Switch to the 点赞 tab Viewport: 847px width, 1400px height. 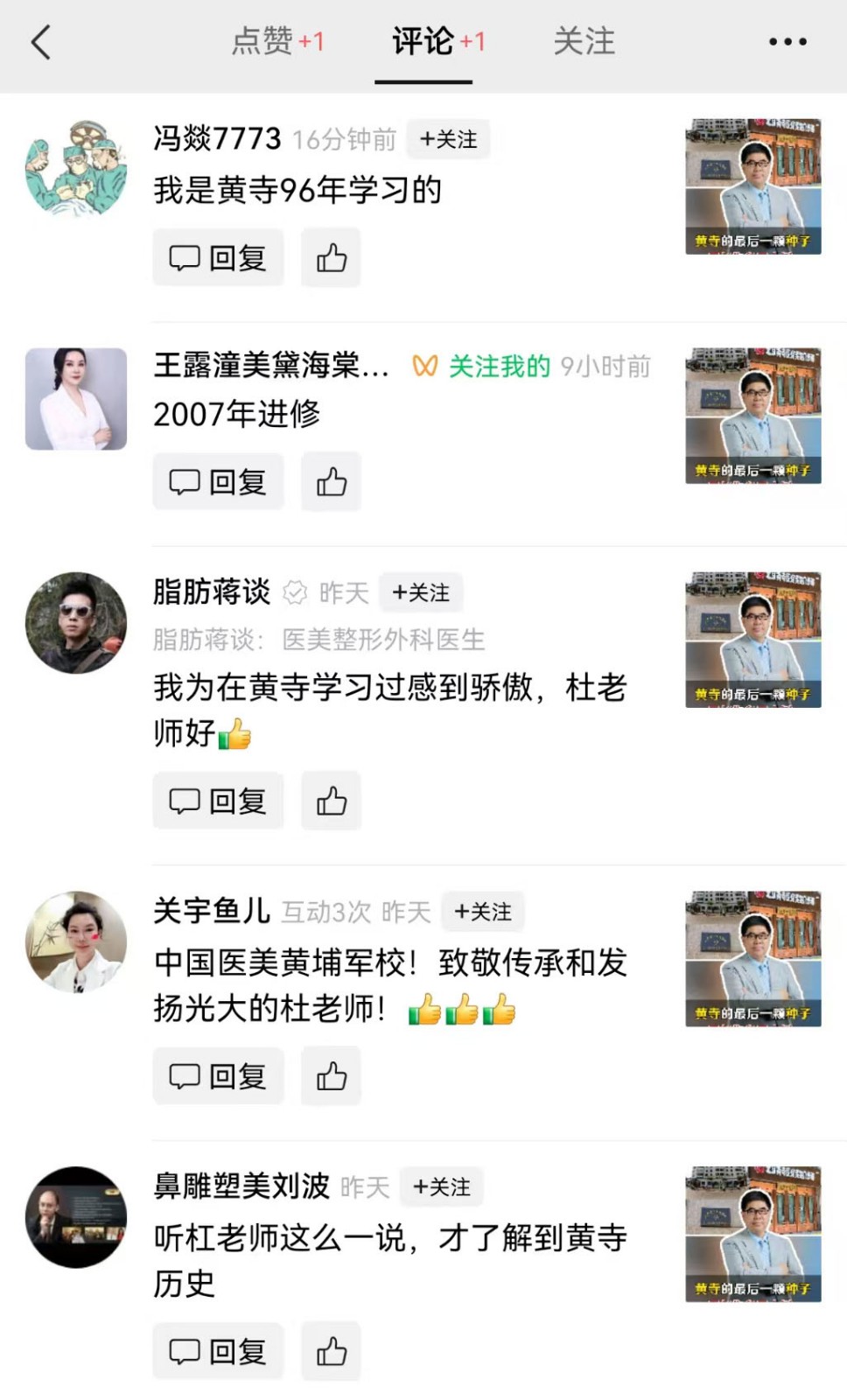276,41
